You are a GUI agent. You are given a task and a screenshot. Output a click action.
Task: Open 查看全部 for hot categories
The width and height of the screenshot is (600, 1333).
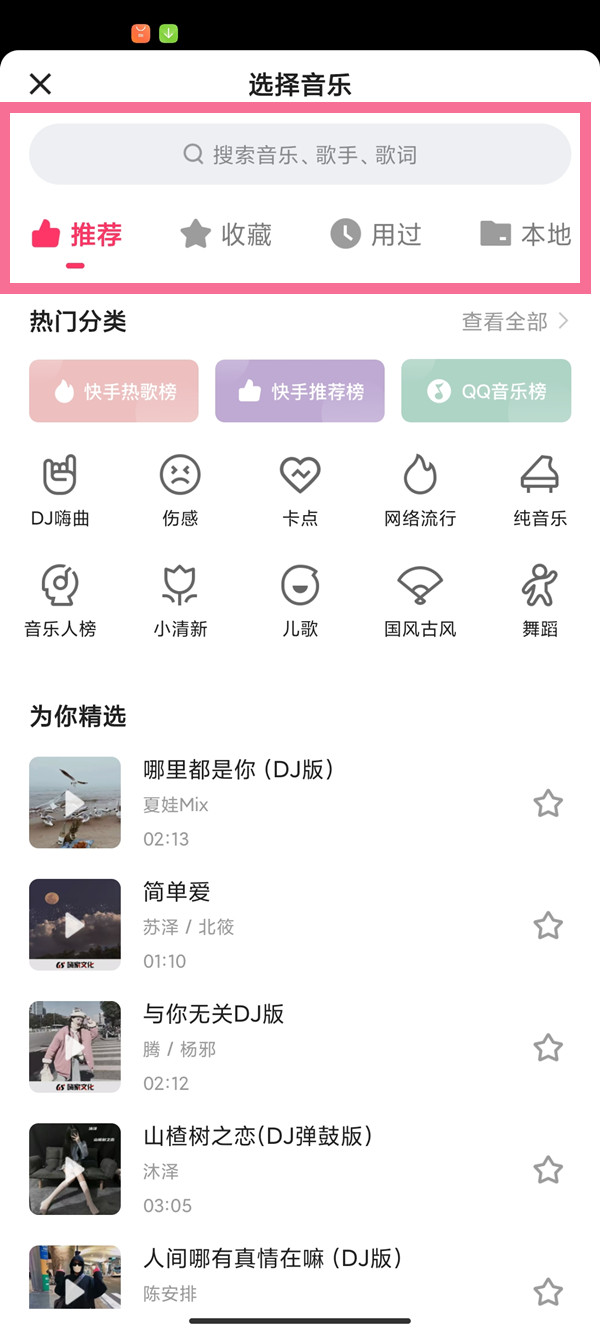515,322
